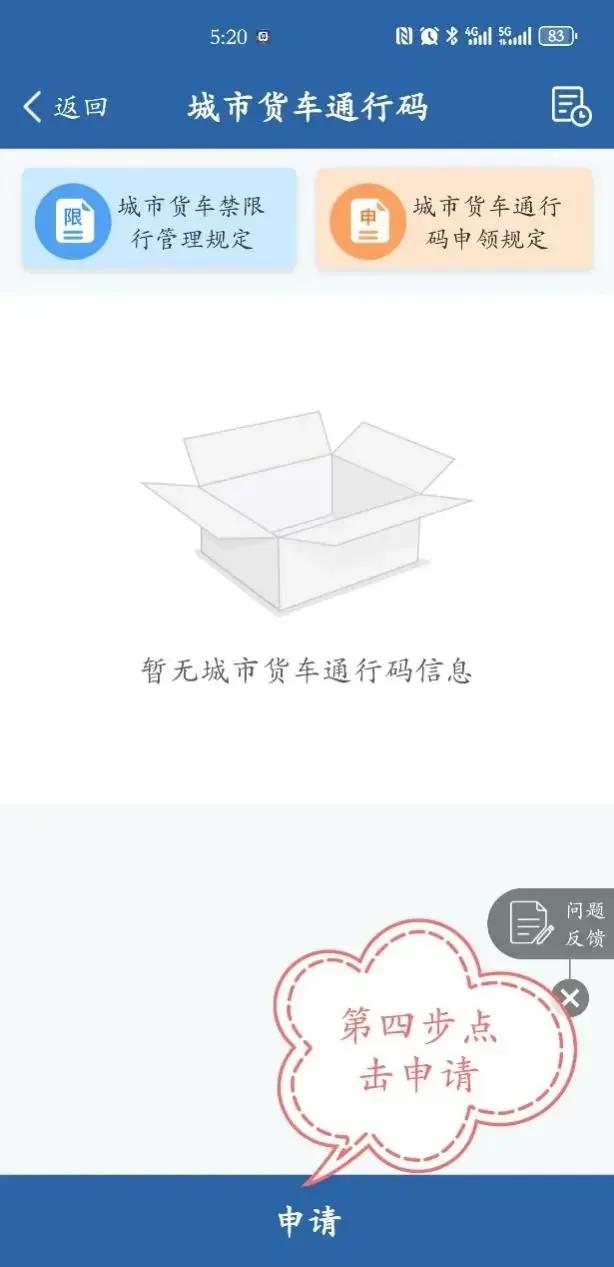Image resolution: width=614 pixels, height=1267 pixels.
Task: Tap the 申请 button at bottom
Action: pos(307,1221)
